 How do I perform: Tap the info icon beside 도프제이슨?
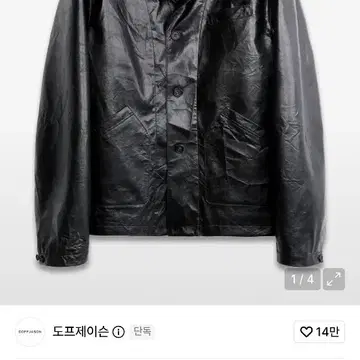118,332
